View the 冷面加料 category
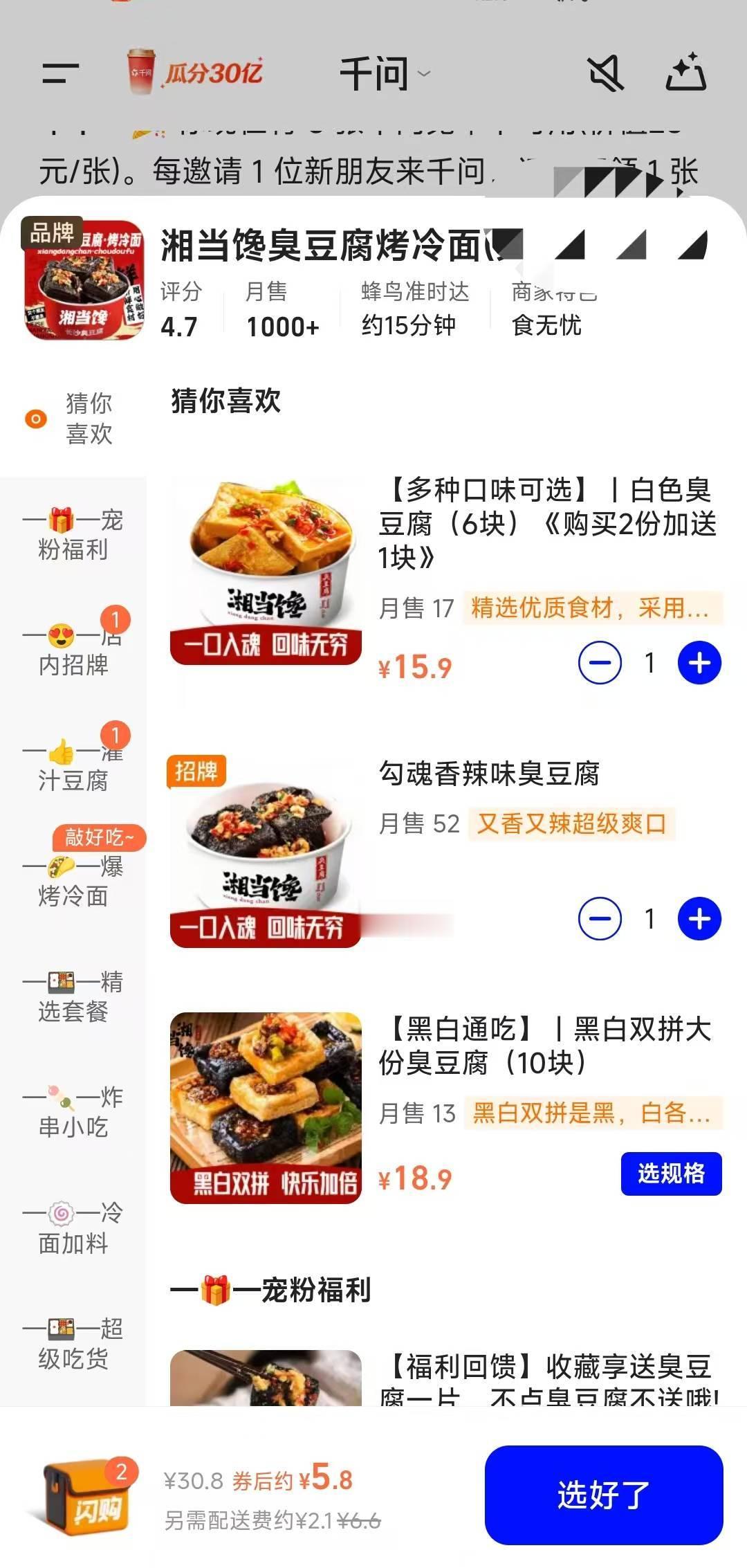Viewport: 747px width, 1568px height. pos(73,1228)
